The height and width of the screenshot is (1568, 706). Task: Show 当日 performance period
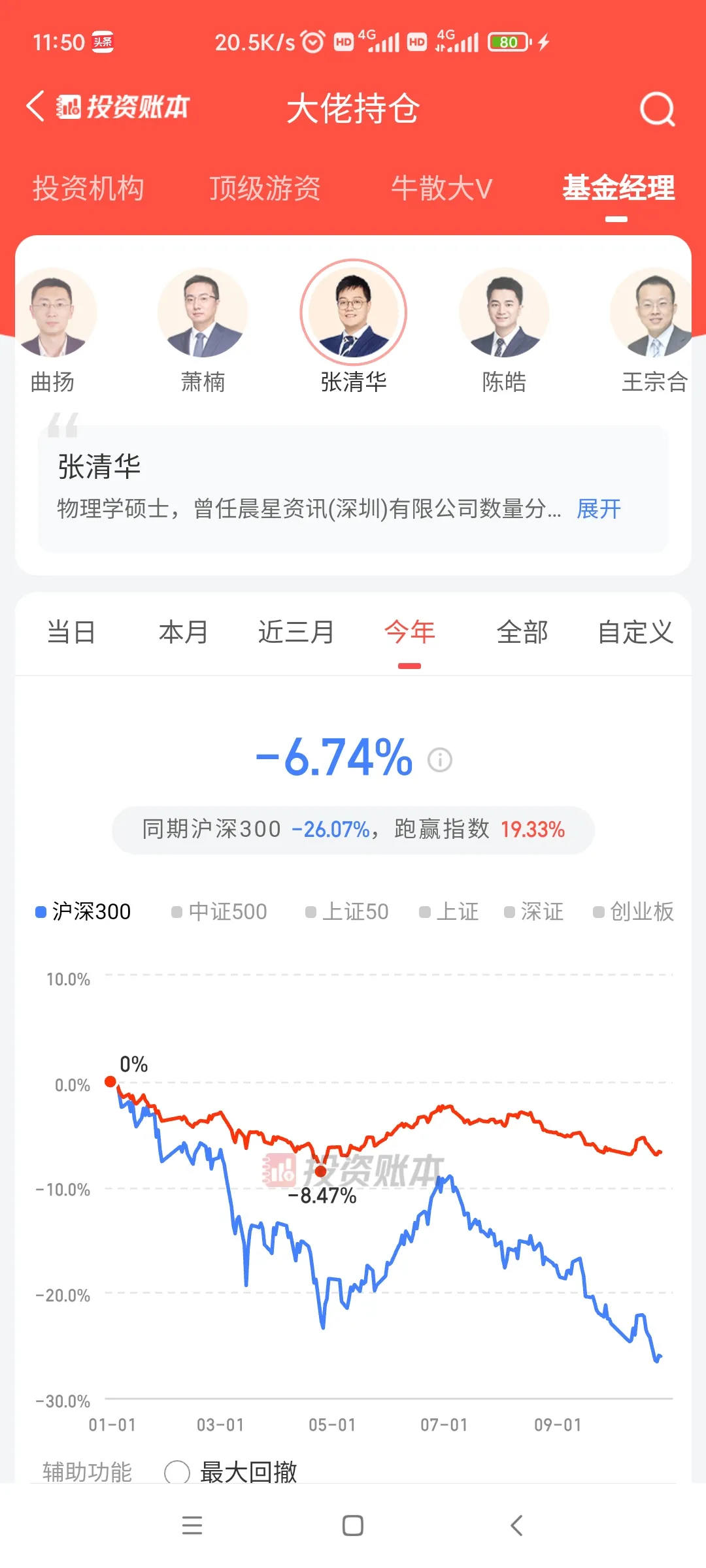point(71,632)
